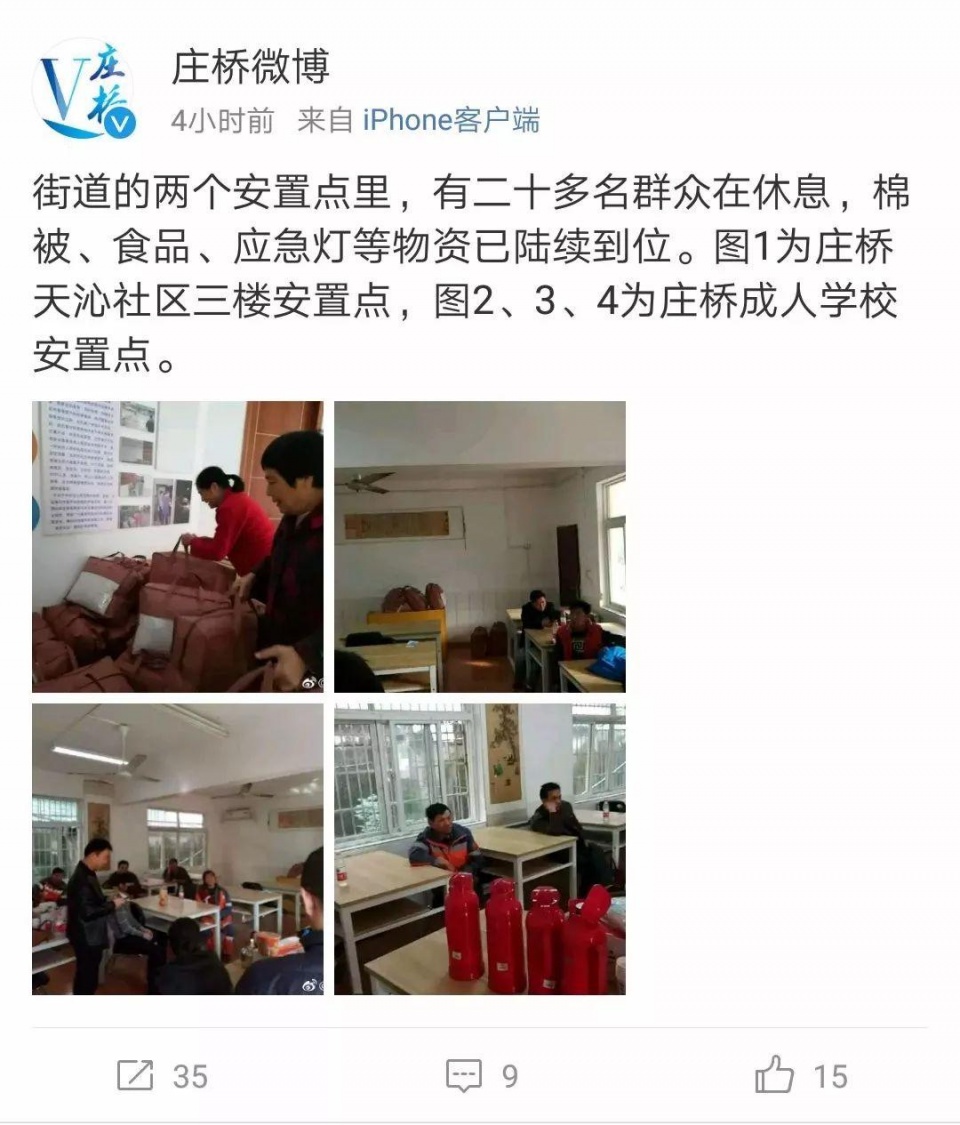Open the iPhone客户端 source link
The width and height of the screenshot is (960, 1125).
click(450, 121)
